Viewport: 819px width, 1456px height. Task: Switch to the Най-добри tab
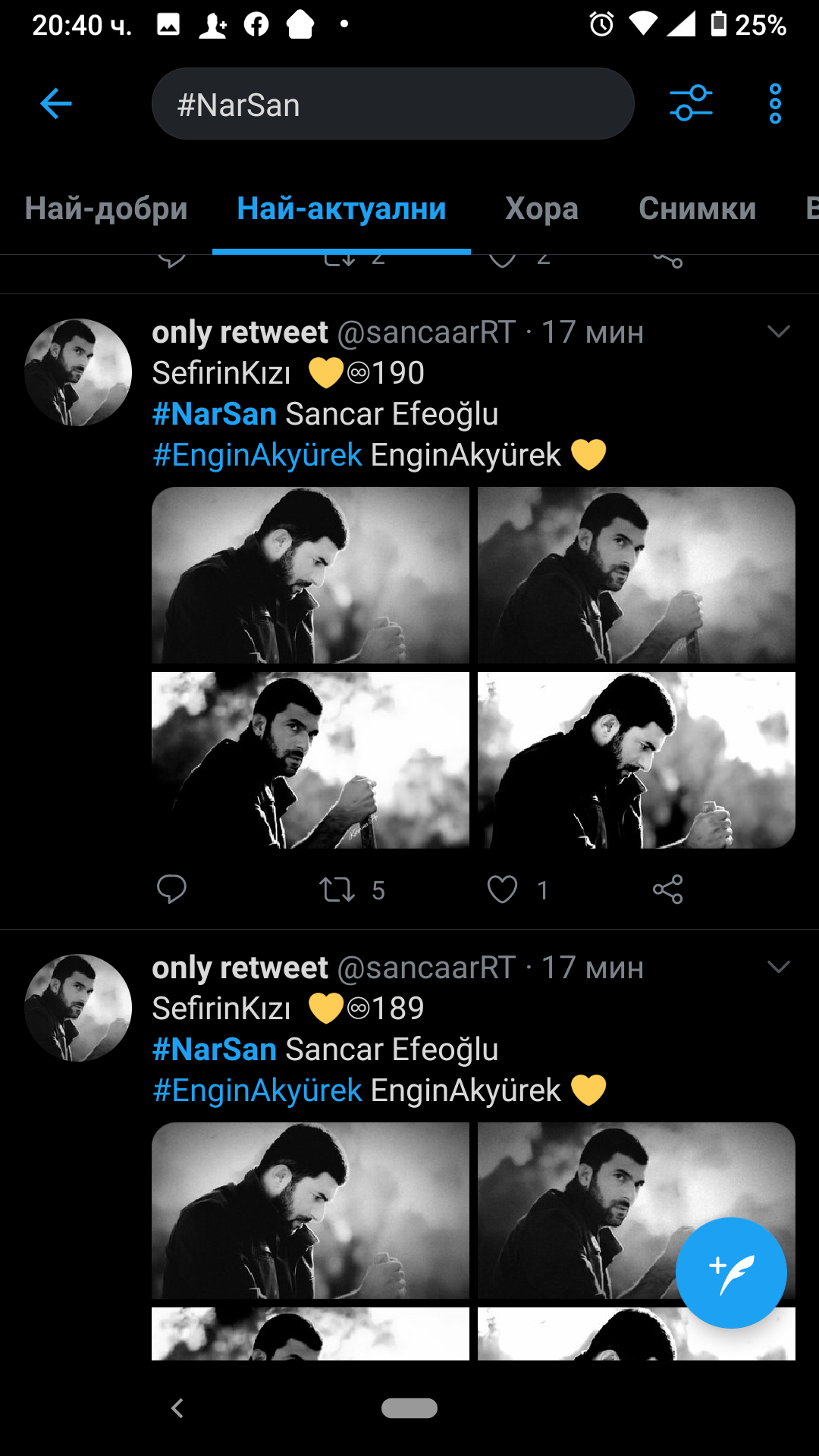[106, 209]
